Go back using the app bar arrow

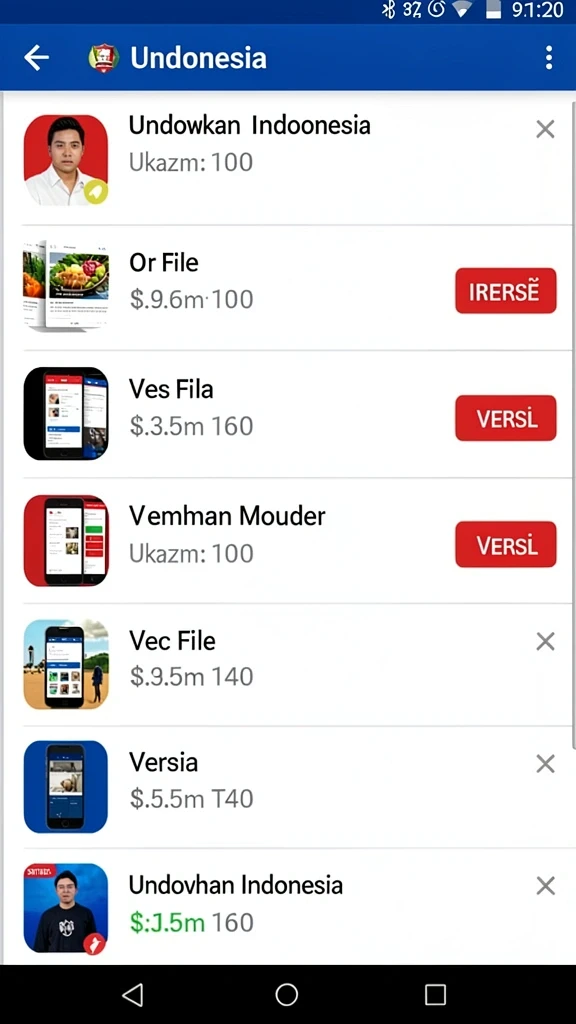[37, 58]
